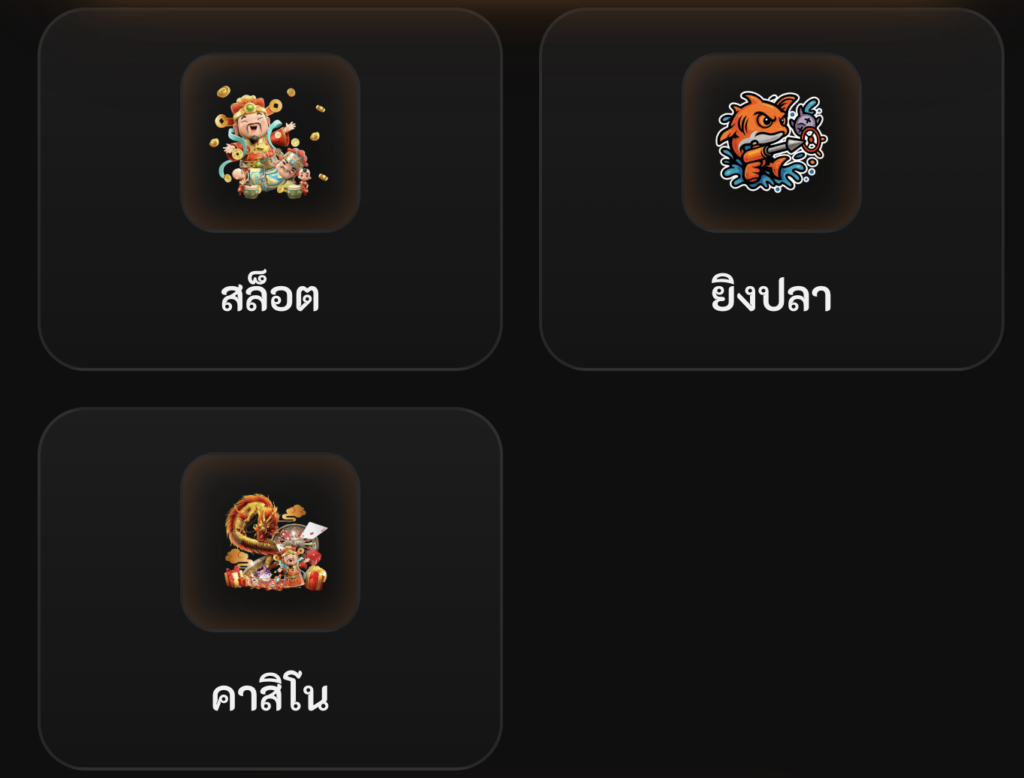Select the ยิงปลา fish shooting category
Viewport: 1024px width, 778px height.
[x=771, y=190]
